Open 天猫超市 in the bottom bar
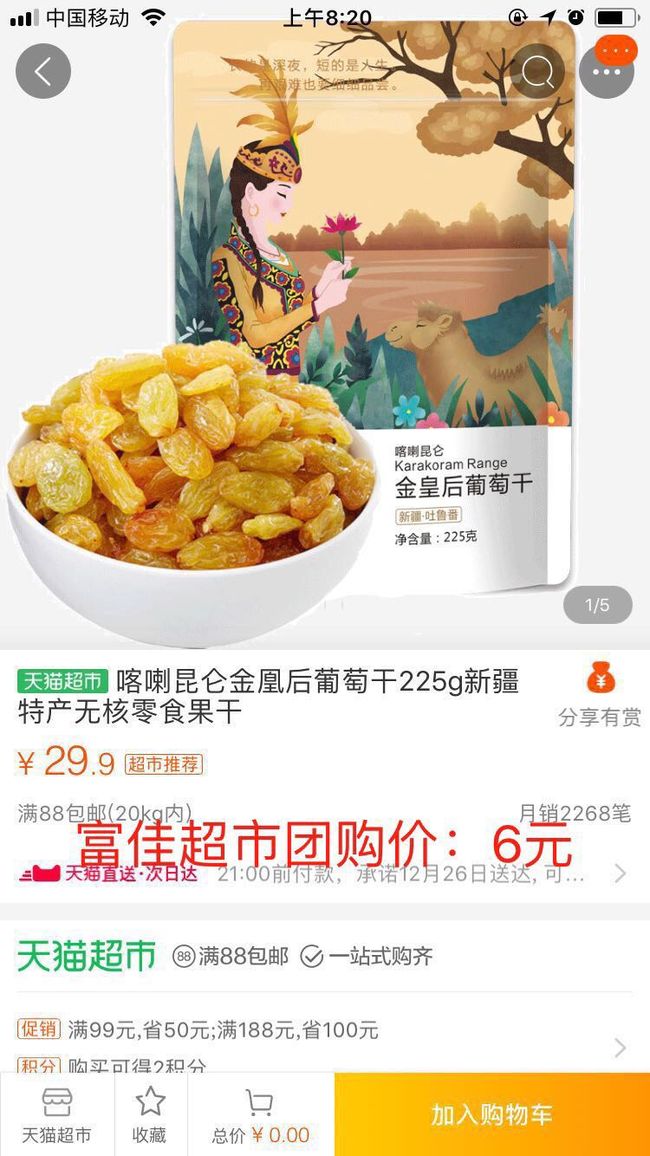The height and width of the screenshot is (1156, 650). pos(57,1115)
